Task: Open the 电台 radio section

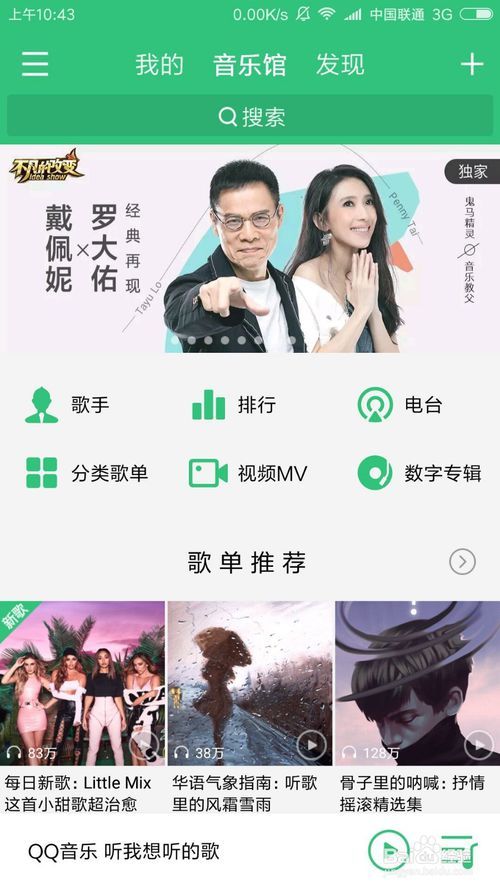Action: point(400,405)
